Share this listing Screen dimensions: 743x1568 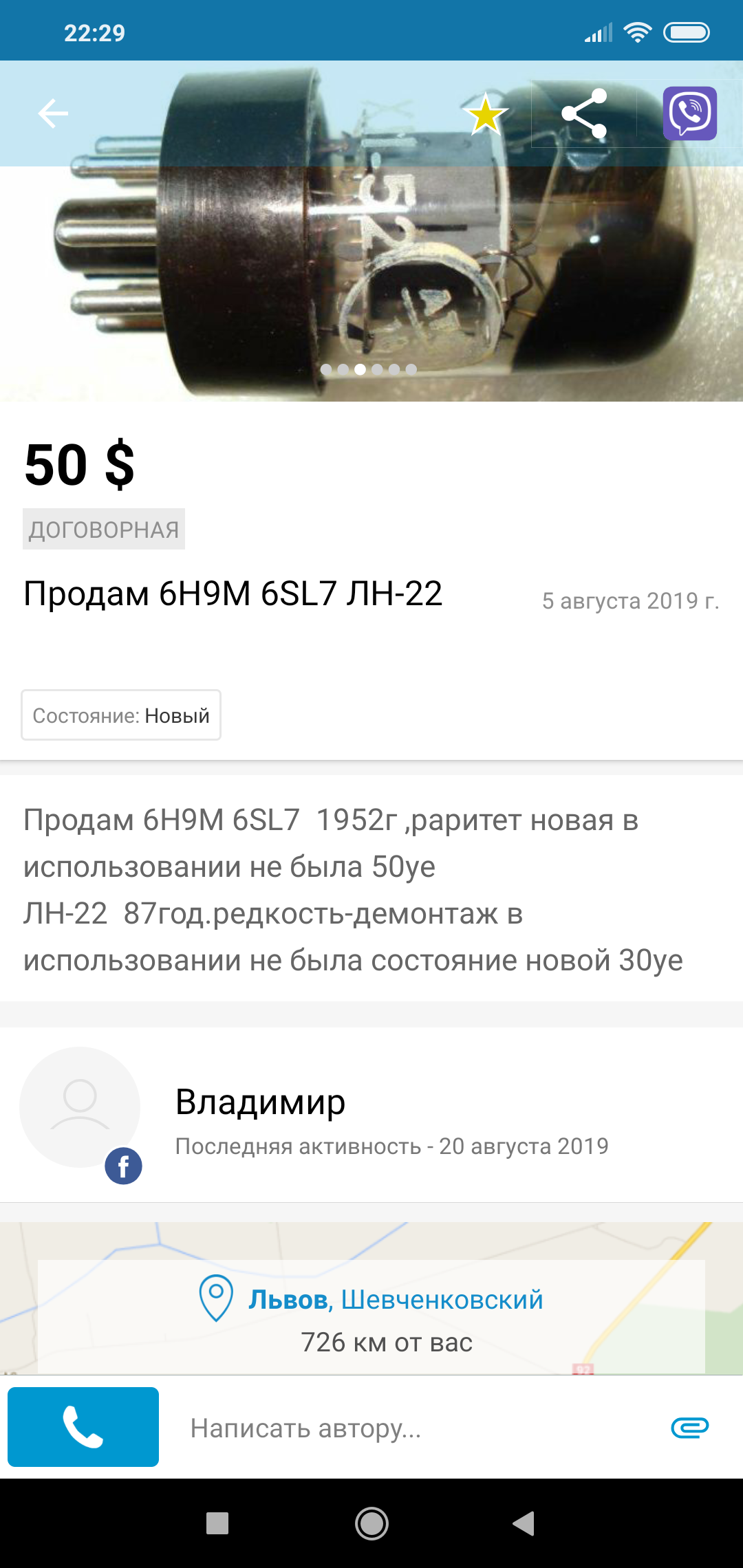(x=584, y=114)
